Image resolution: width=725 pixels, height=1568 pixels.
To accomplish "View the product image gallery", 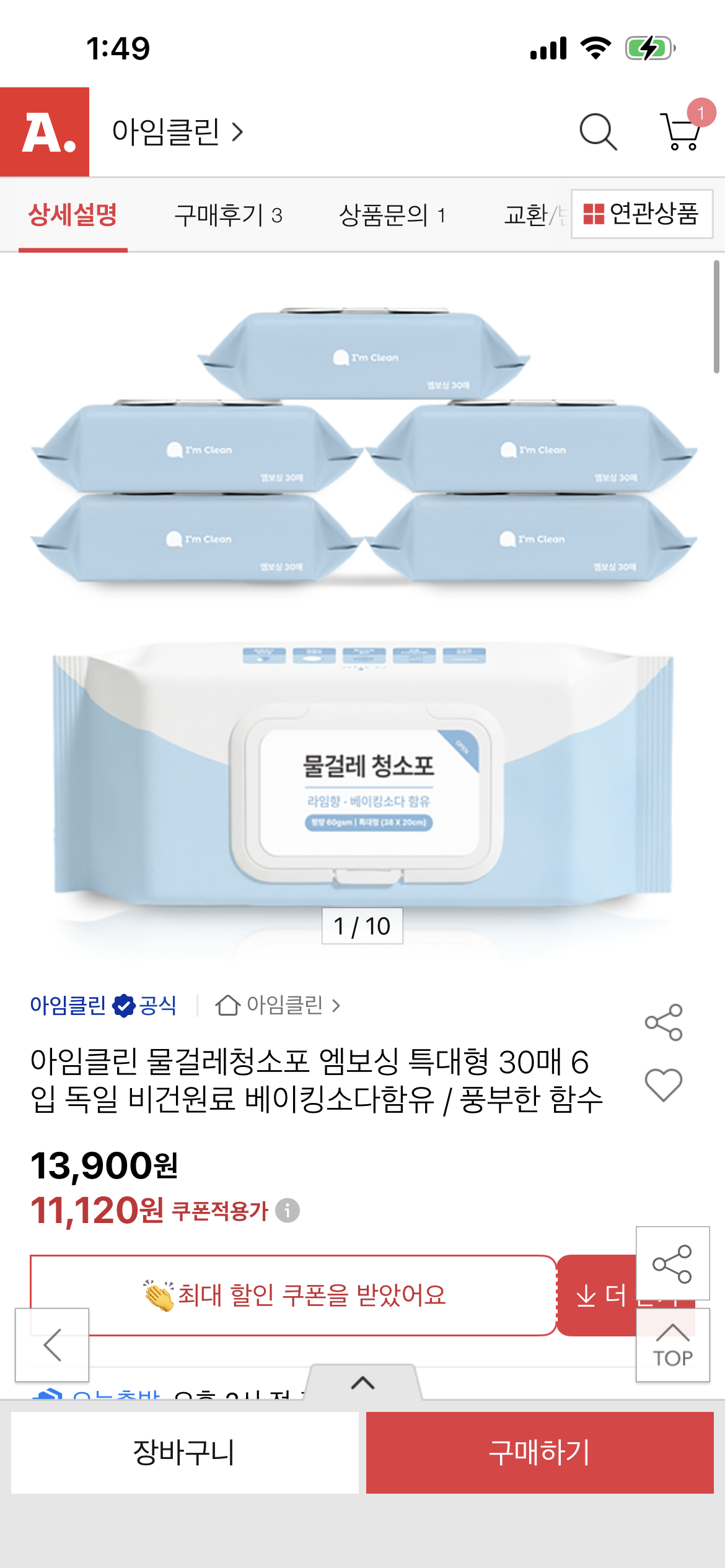I will pyautogui.click(x=362, y=607).
